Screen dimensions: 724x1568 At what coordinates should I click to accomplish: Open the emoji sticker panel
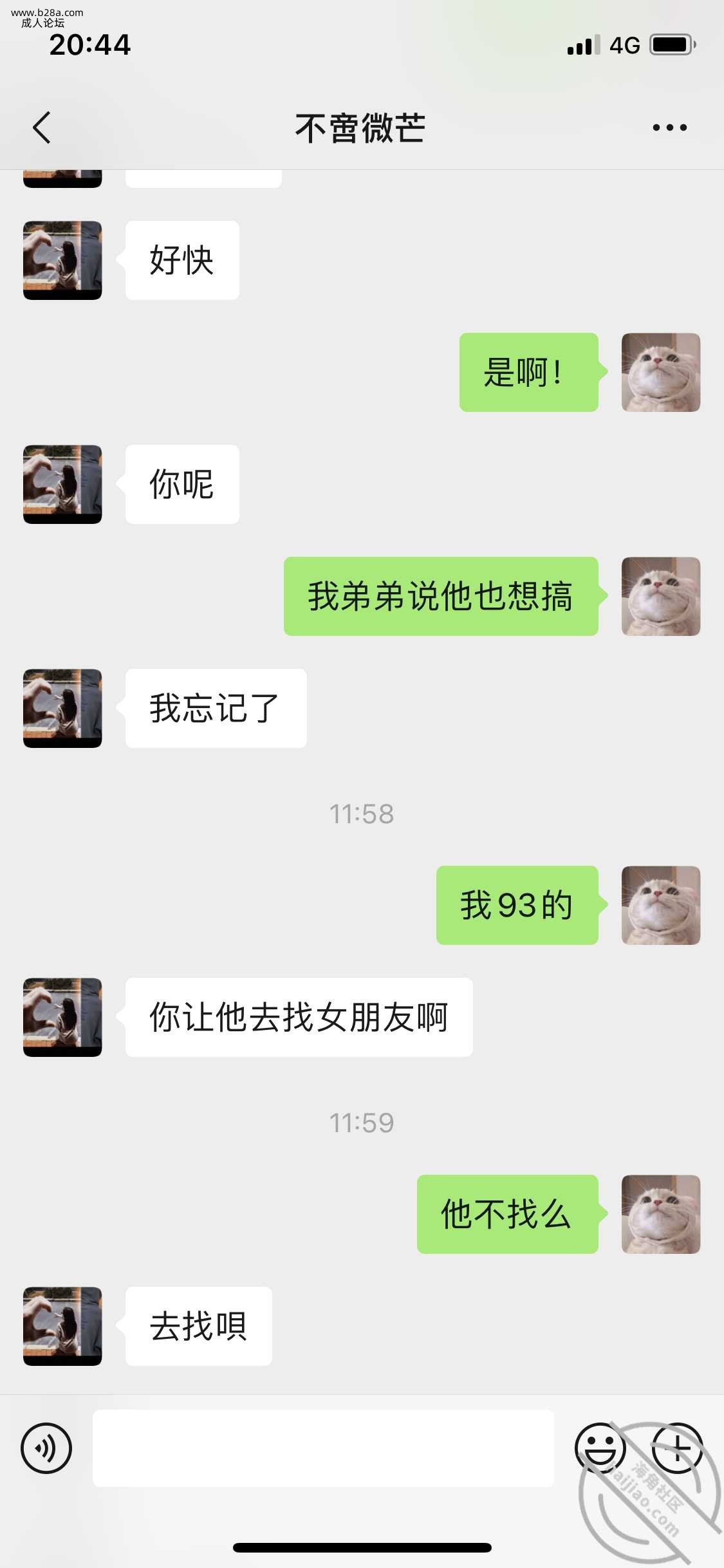[600, 1448]
